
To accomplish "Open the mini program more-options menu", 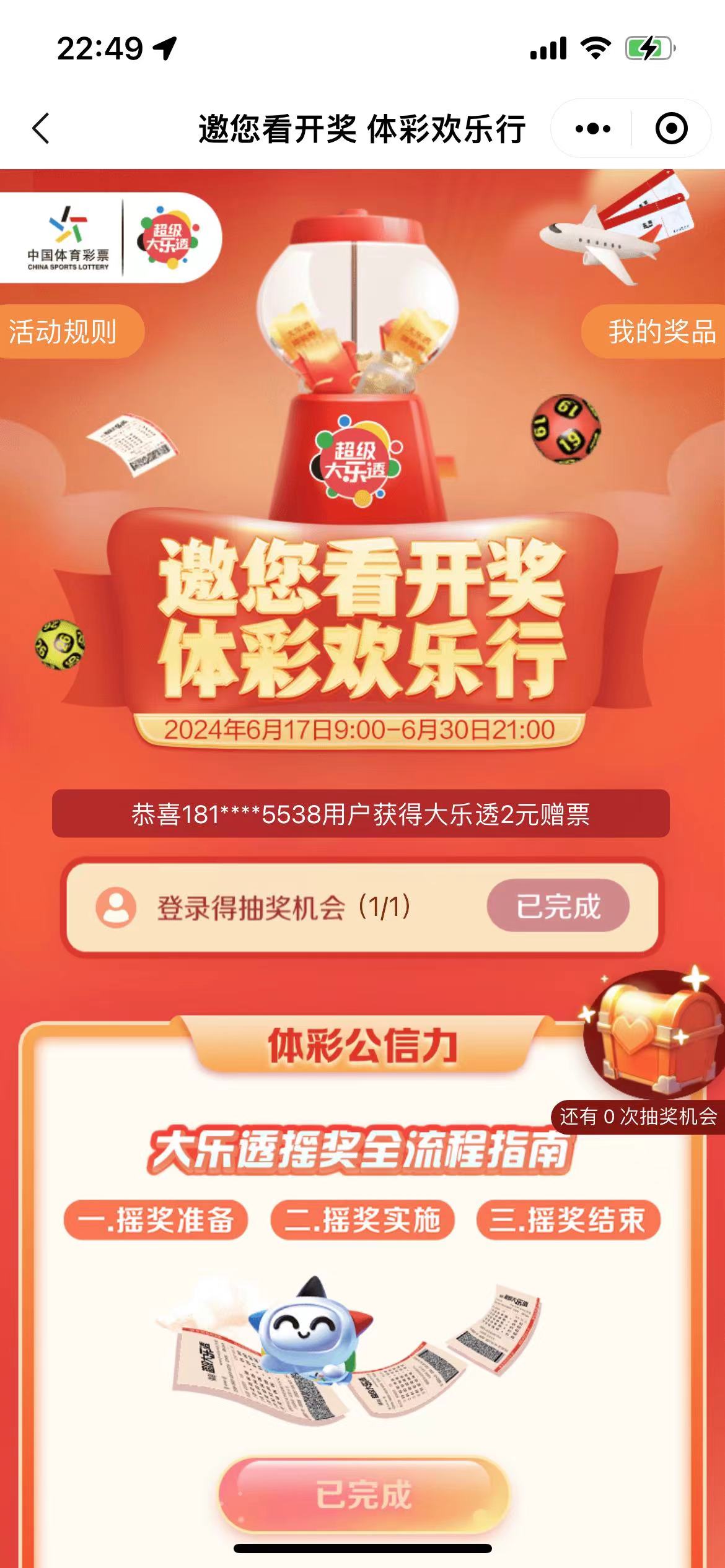I will pos(592,129).
